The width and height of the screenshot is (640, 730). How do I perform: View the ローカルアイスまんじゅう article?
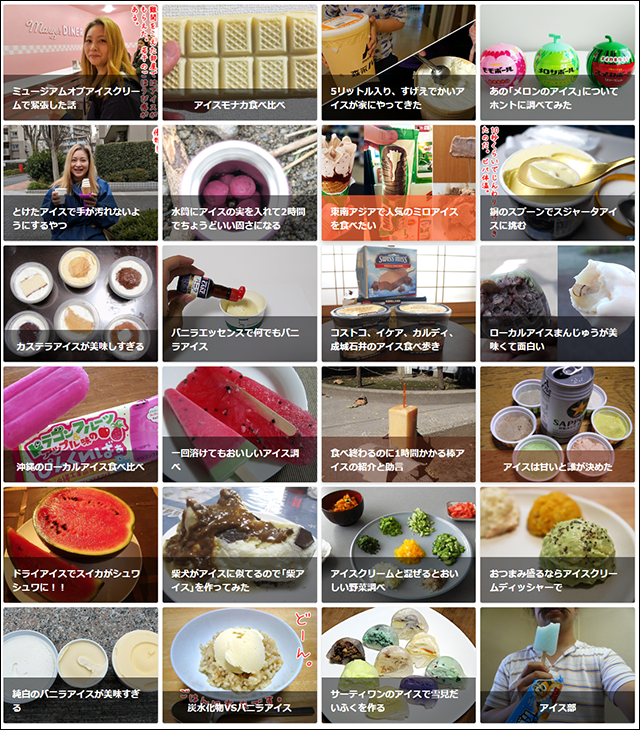(x=557, y=304)
